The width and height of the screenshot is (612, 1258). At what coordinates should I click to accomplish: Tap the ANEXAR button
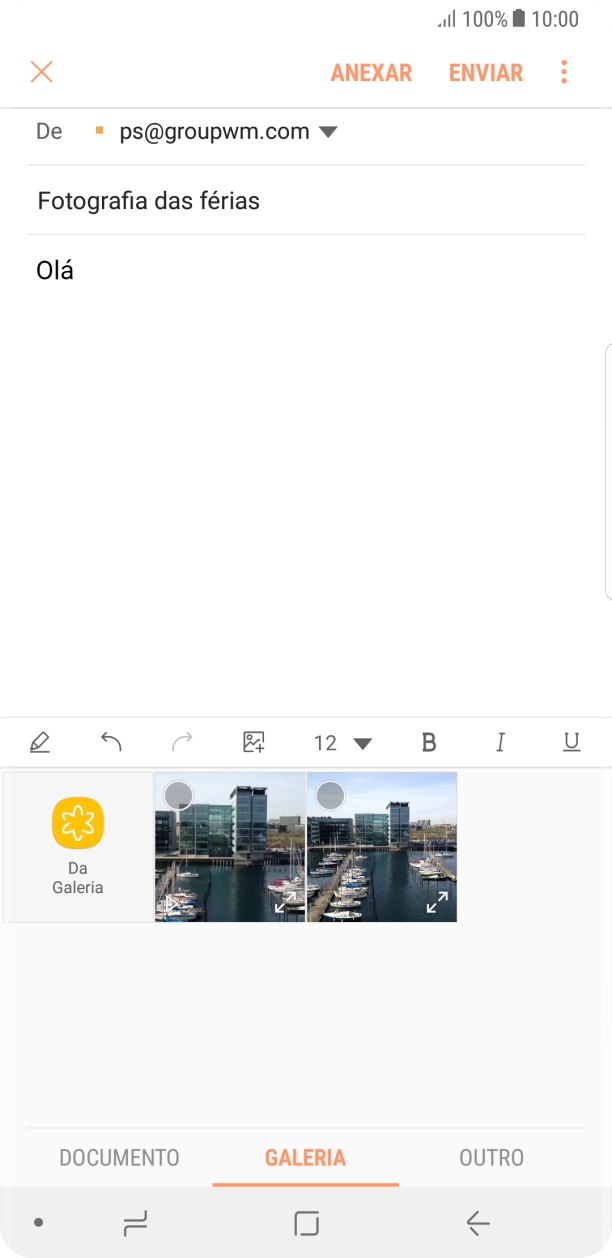(x=371, y=73)
